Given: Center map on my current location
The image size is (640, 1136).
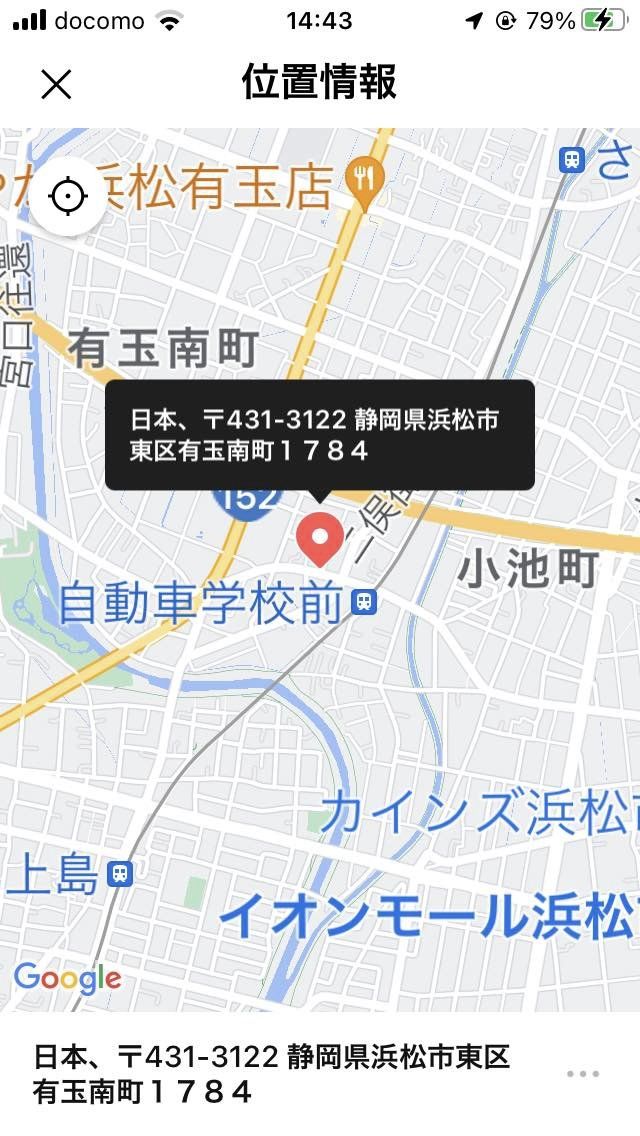Looking at the screenshot, I should [67, 196].
